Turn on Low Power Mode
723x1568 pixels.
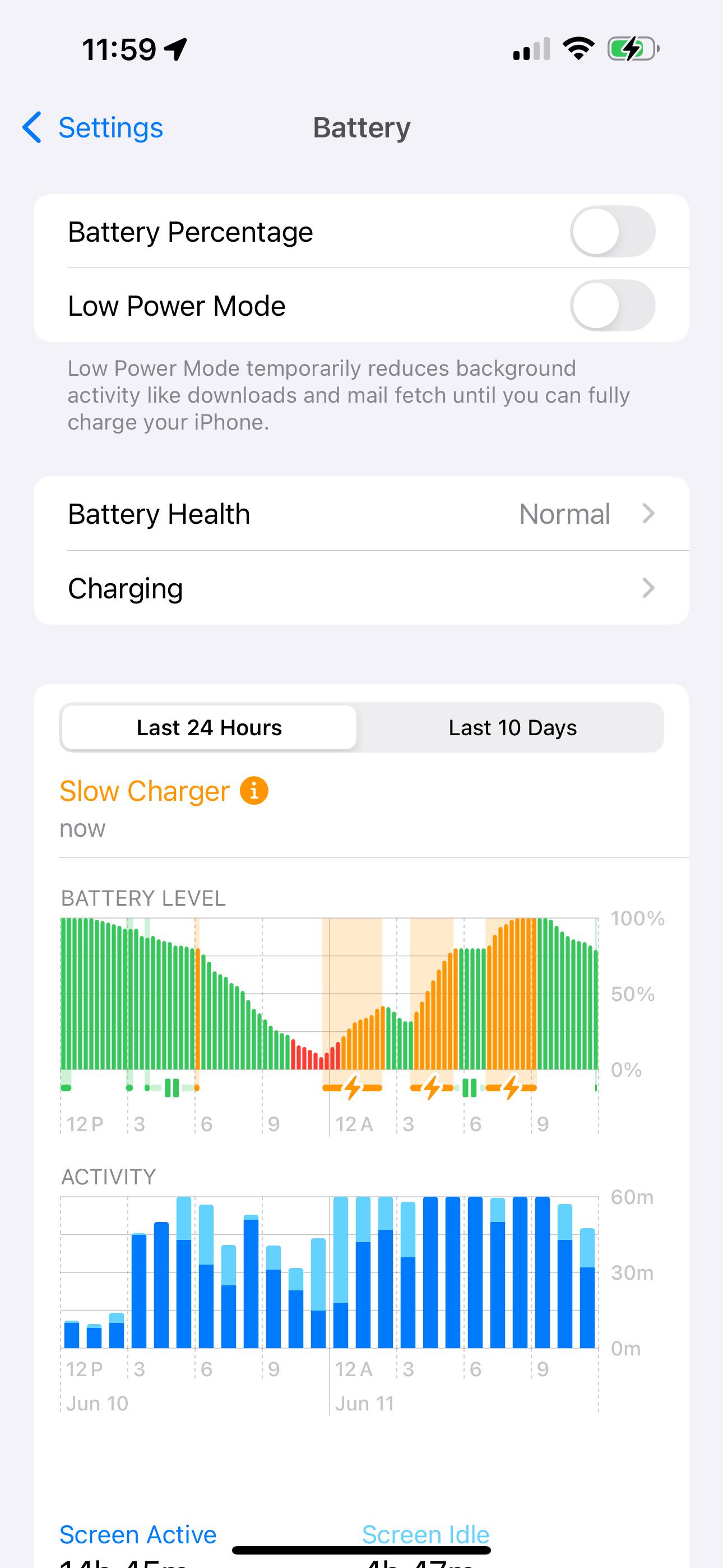613,306
